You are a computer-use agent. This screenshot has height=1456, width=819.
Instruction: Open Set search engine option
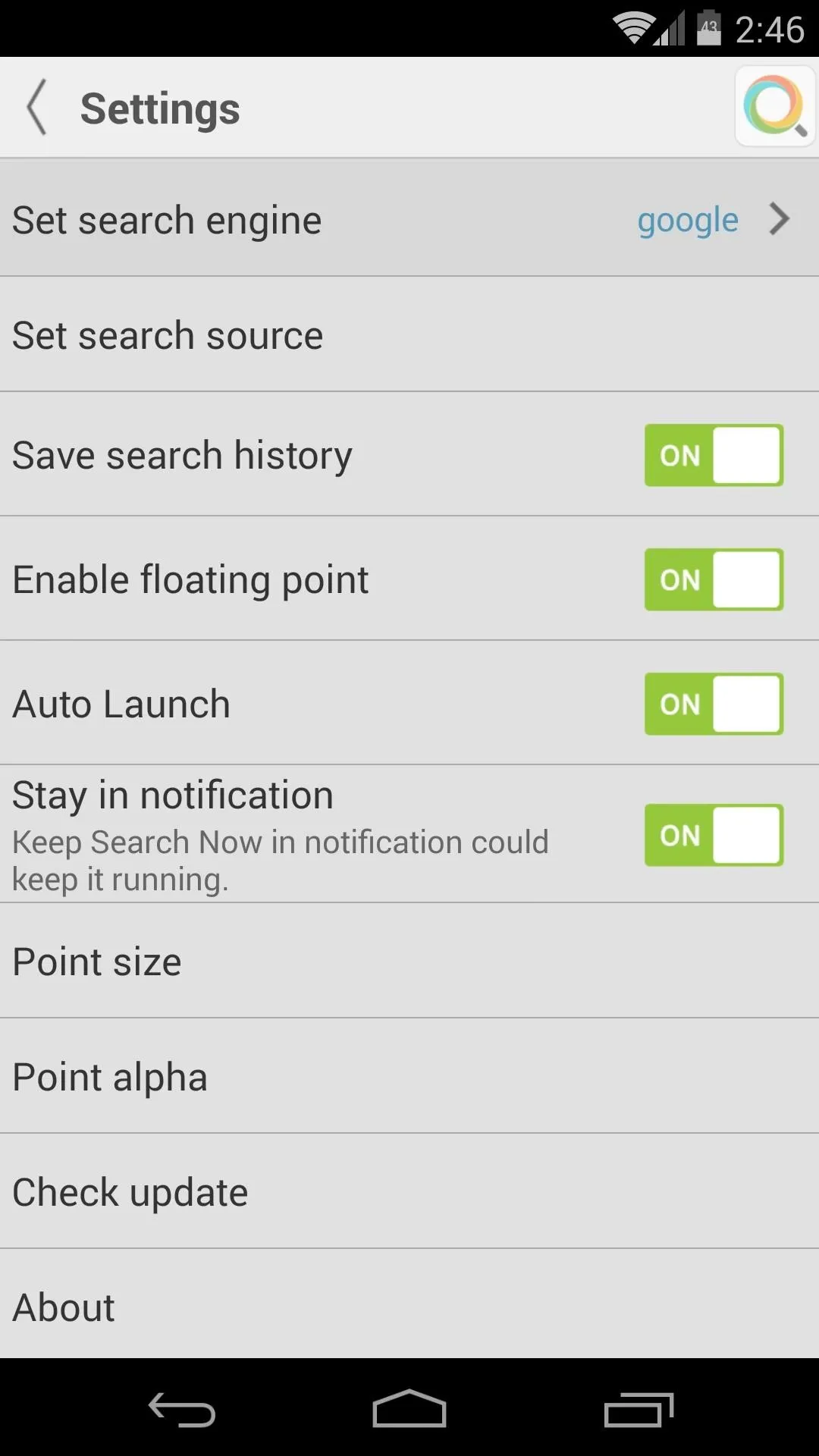[409, 218]
